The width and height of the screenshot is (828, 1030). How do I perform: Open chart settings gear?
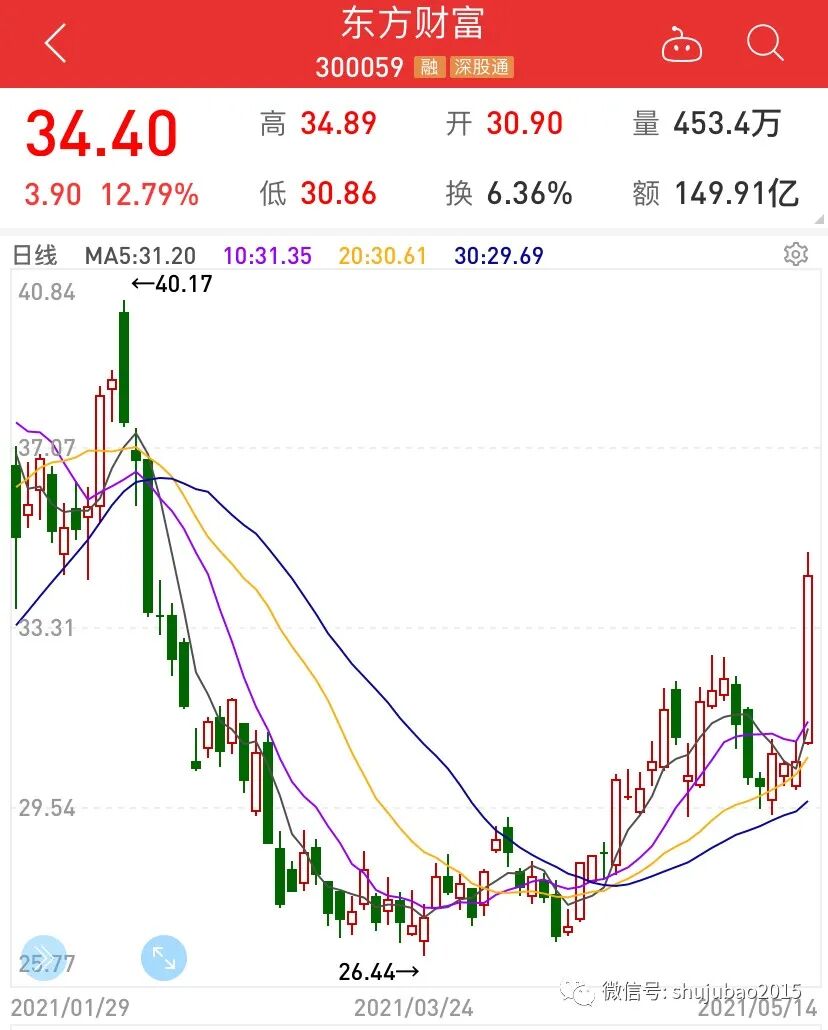click(796, 254)
